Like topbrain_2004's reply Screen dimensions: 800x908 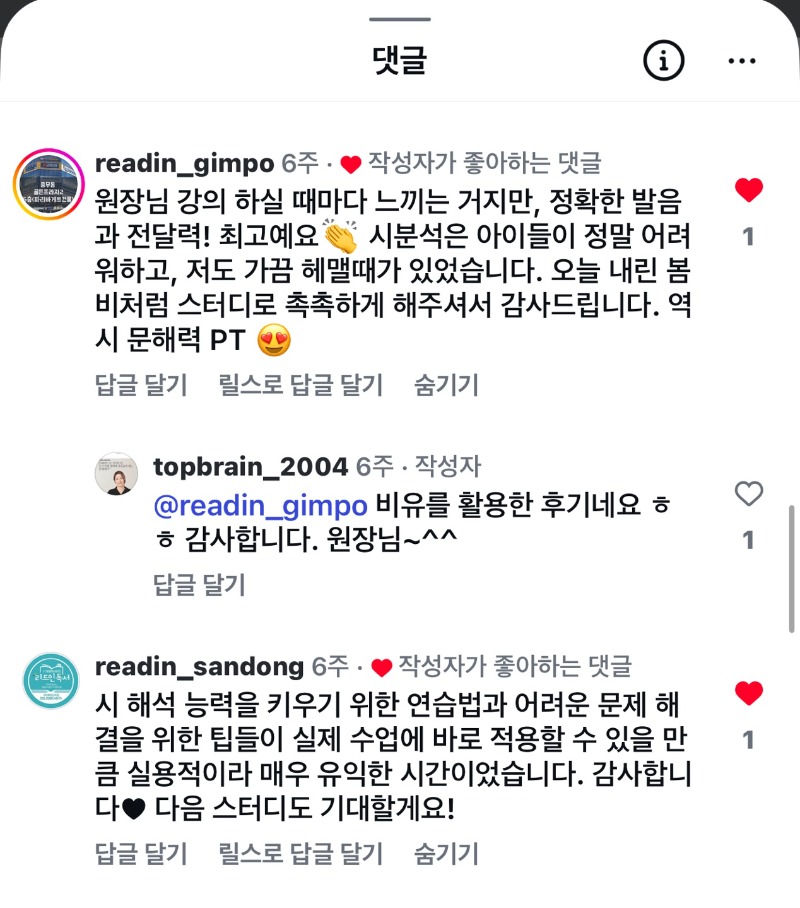pos(748,494)
